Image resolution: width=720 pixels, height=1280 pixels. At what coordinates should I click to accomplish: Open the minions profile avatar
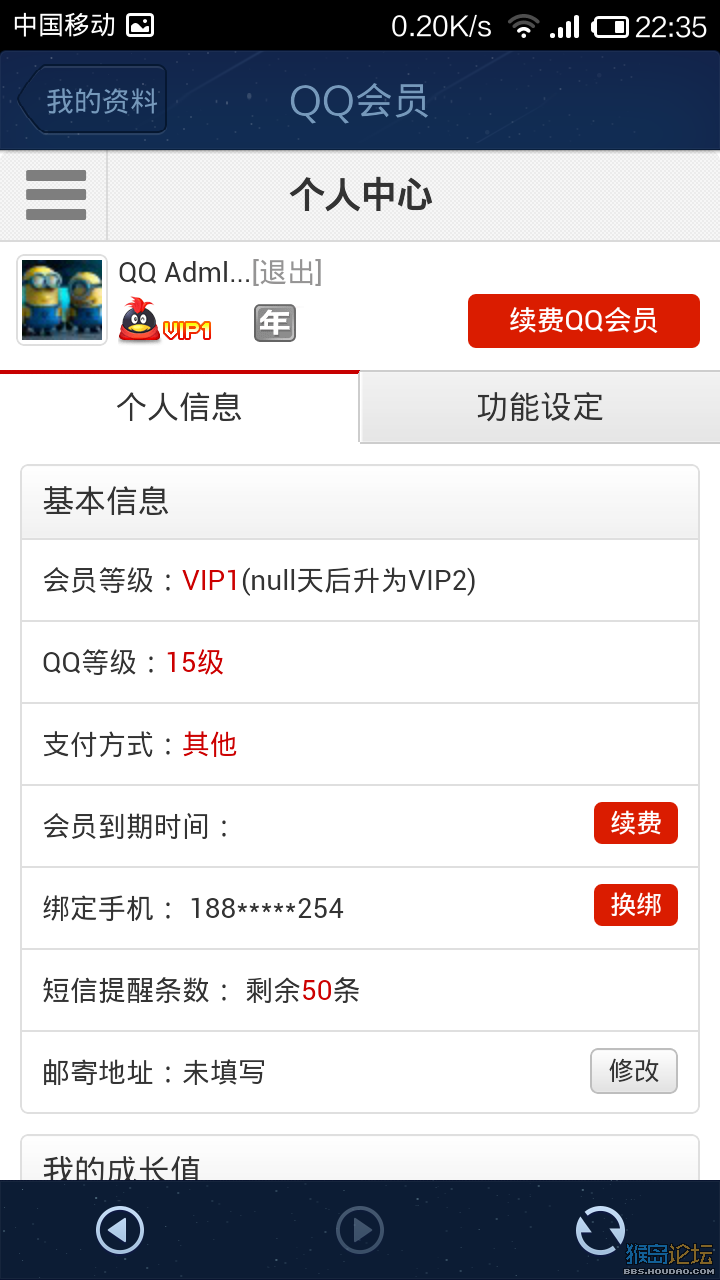62,300
